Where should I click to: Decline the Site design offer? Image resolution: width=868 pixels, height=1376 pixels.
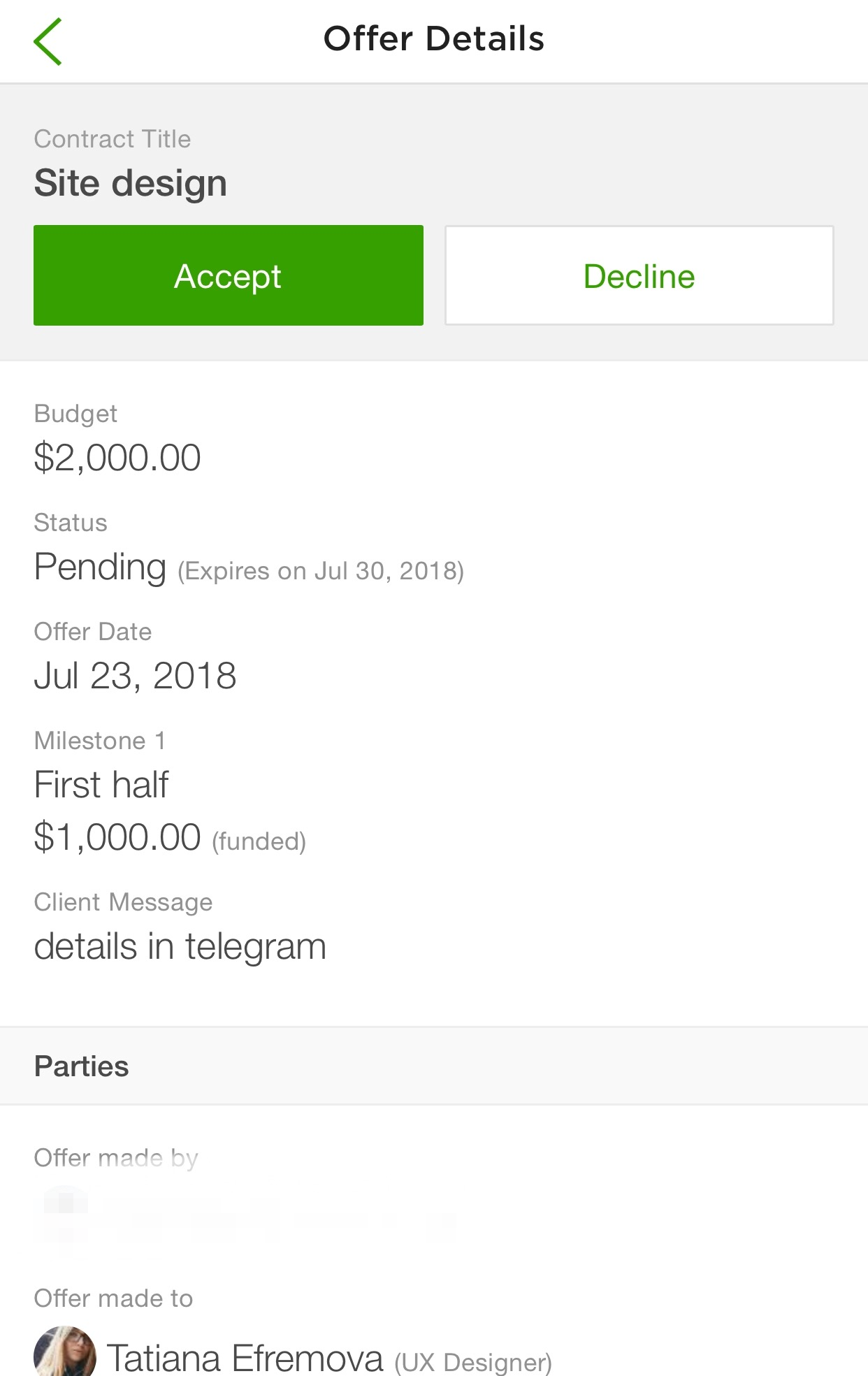click(x=639, y=275)
